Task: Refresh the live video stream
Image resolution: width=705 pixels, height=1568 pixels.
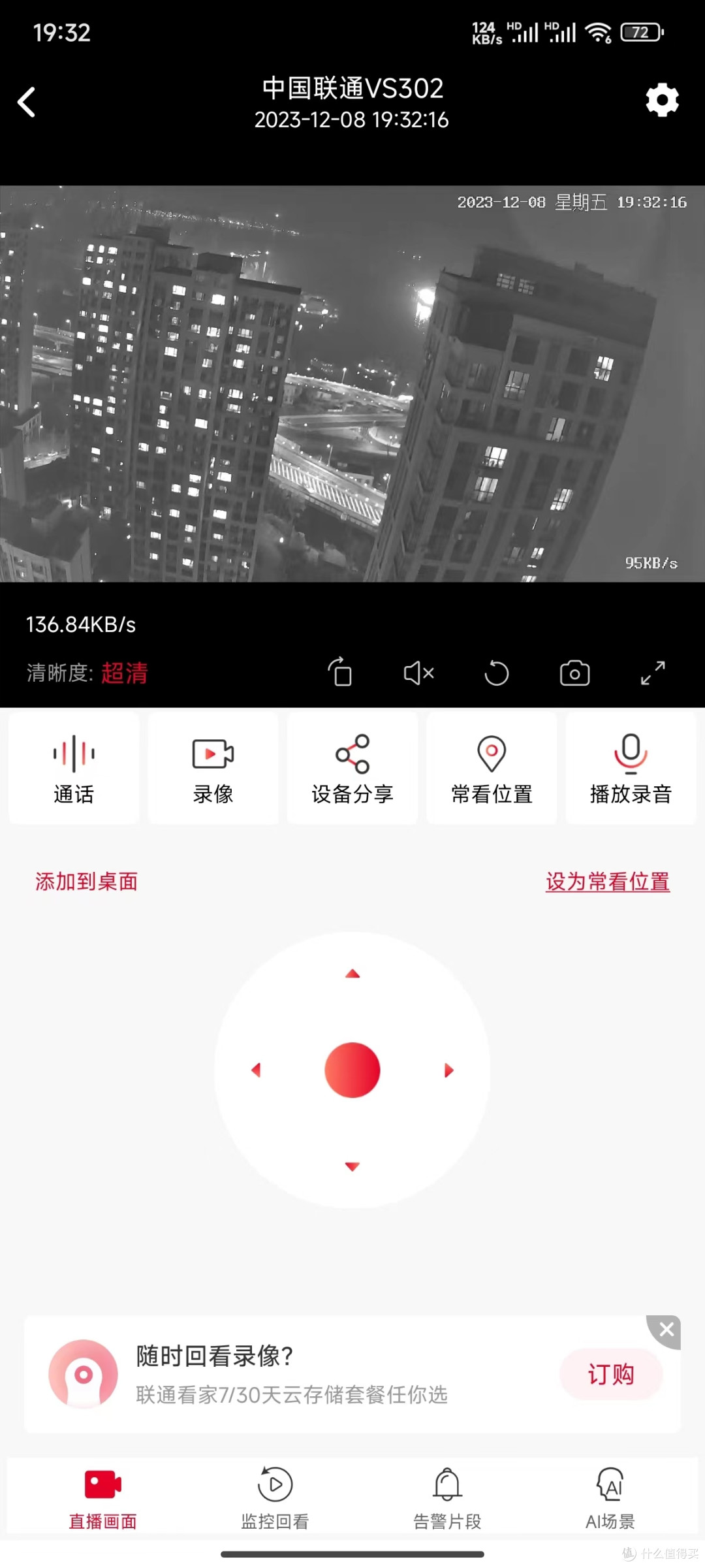Action: click(x=496, y=673)
